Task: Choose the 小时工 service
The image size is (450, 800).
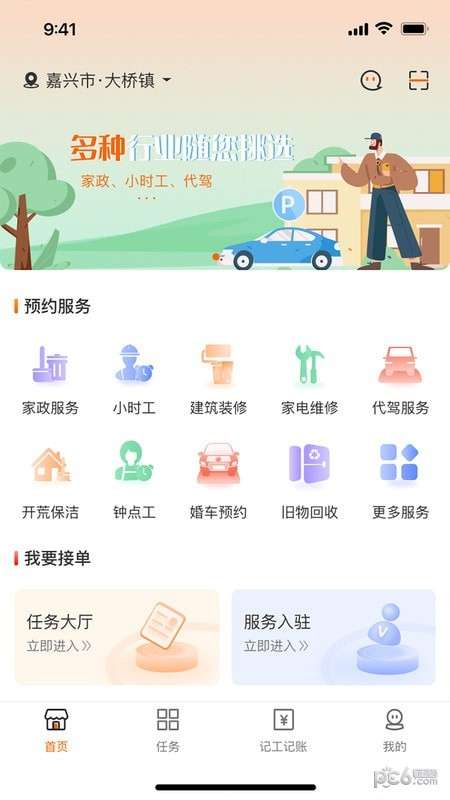Action: coord(134,380)
